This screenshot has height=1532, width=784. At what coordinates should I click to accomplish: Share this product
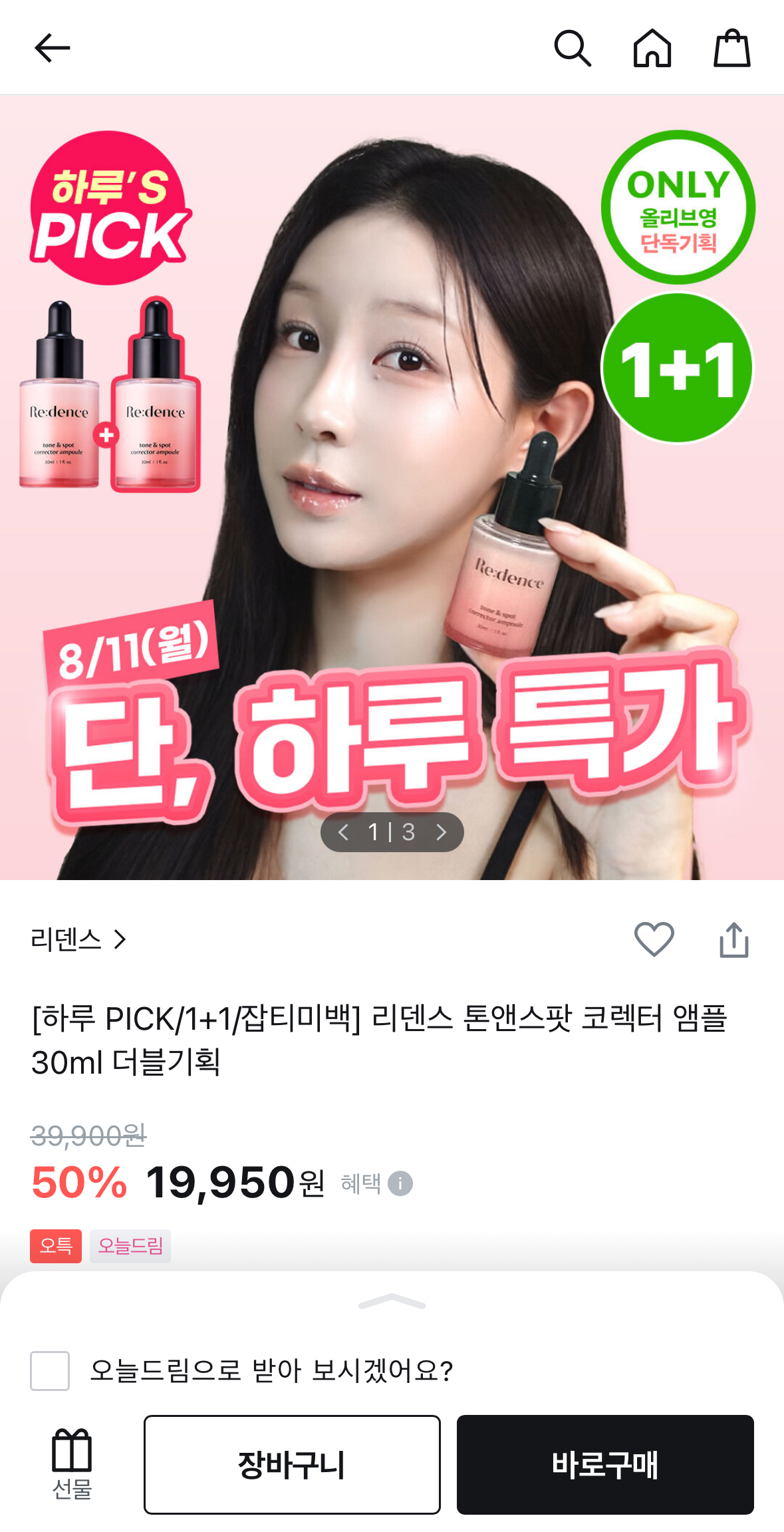pyautogui.click(x=733, y=939)
